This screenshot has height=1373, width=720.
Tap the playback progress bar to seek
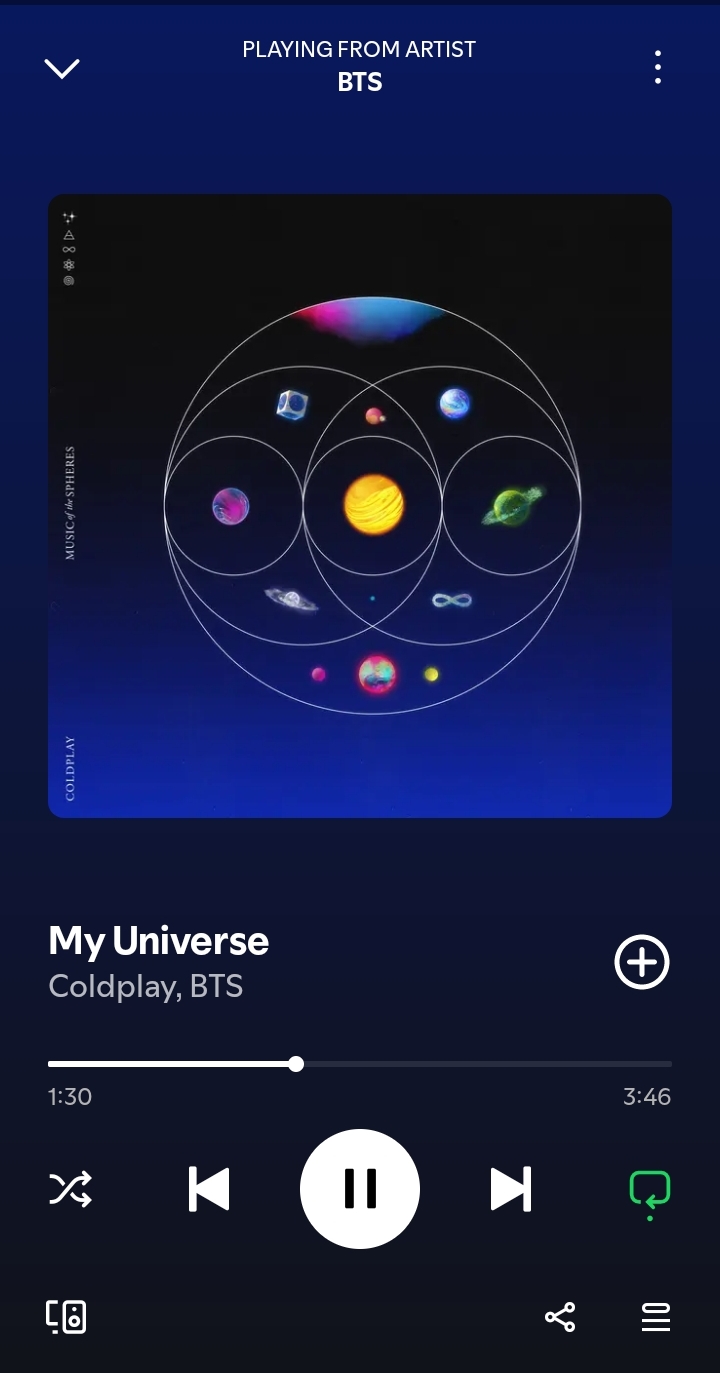pyautogui.click(x=360, y=1064)
